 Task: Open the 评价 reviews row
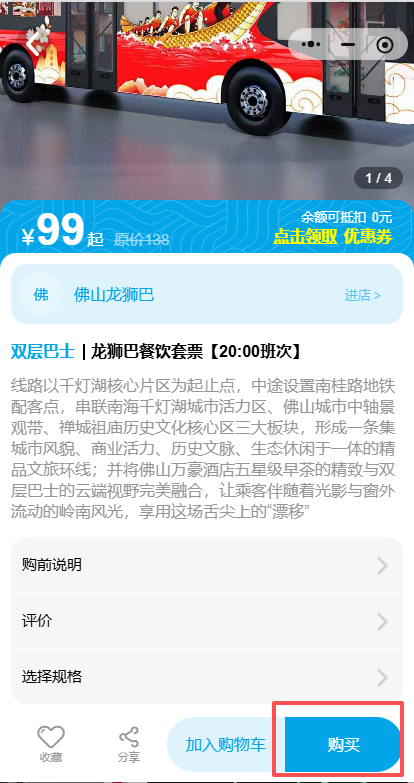pos(207,621)
